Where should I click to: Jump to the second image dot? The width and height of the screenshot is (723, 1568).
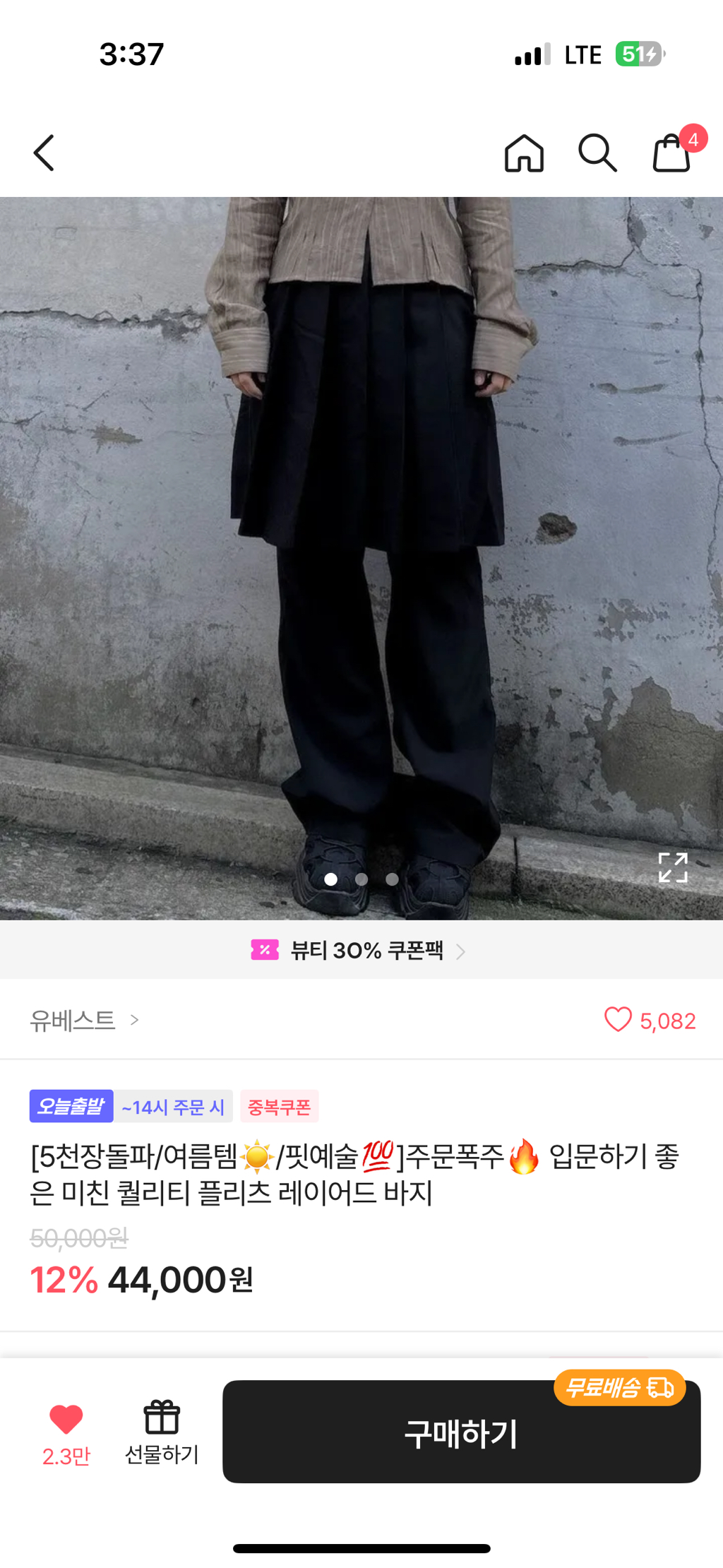361,879
